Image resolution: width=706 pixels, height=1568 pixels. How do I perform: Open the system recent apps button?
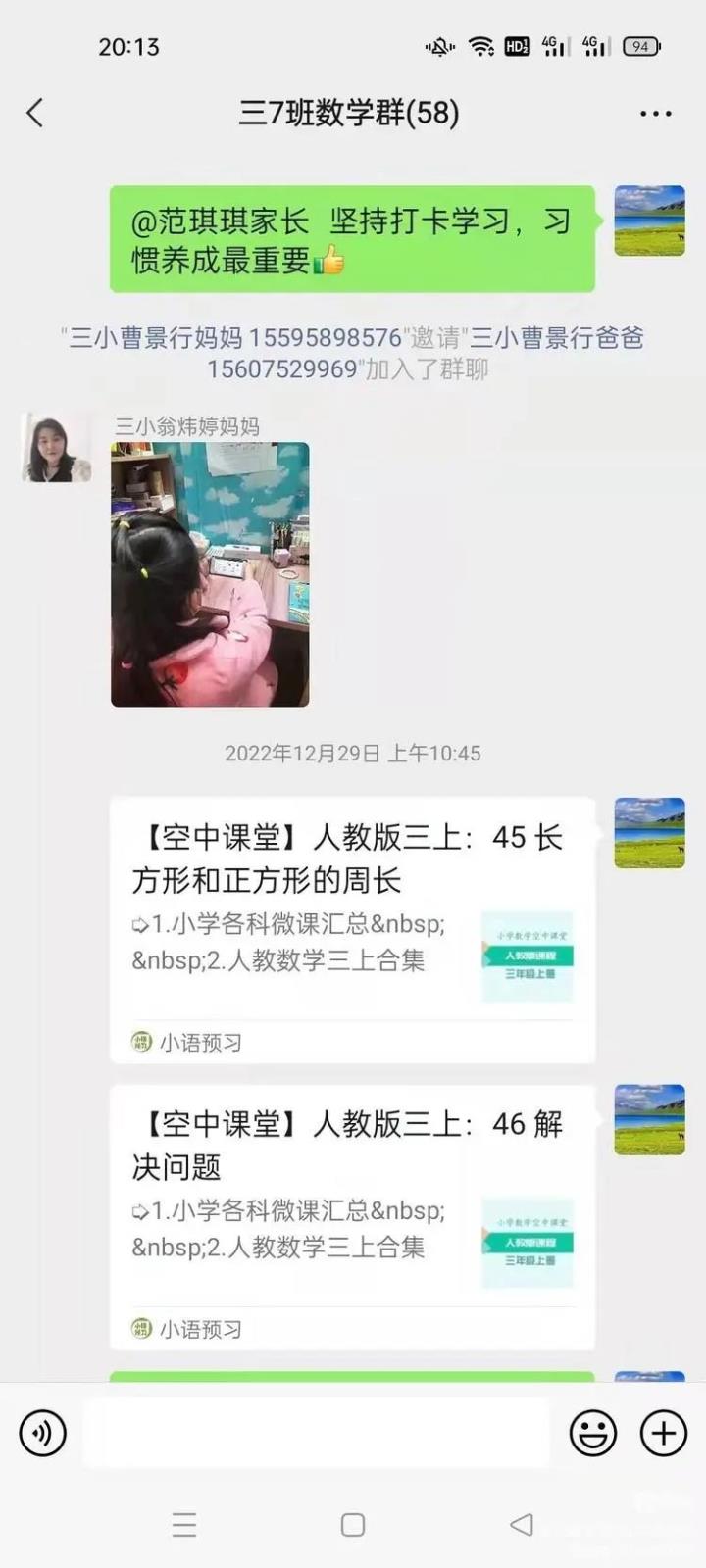coord(184,1524)
